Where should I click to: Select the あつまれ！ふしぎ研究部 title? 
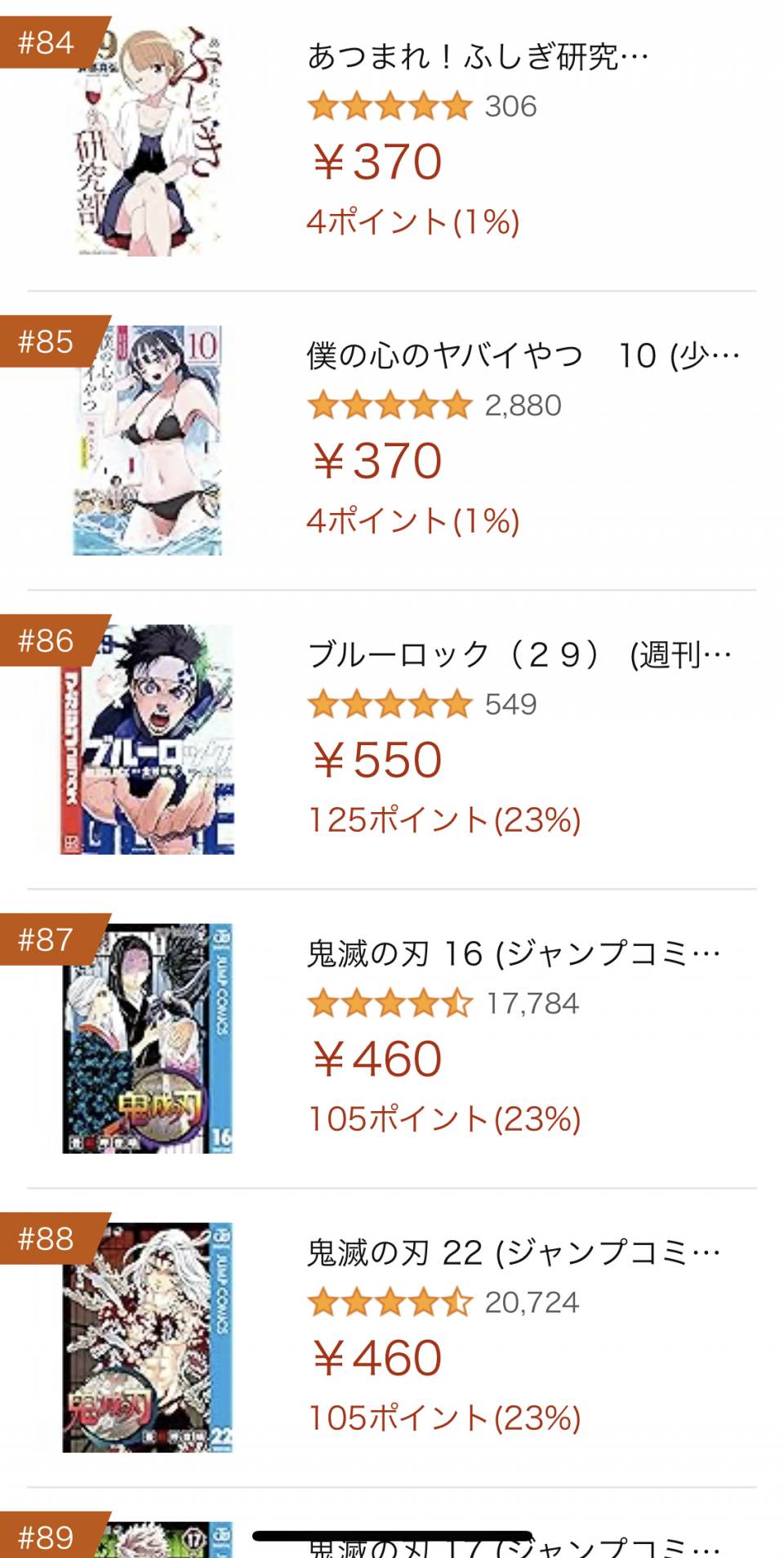[x=478, y=57]
